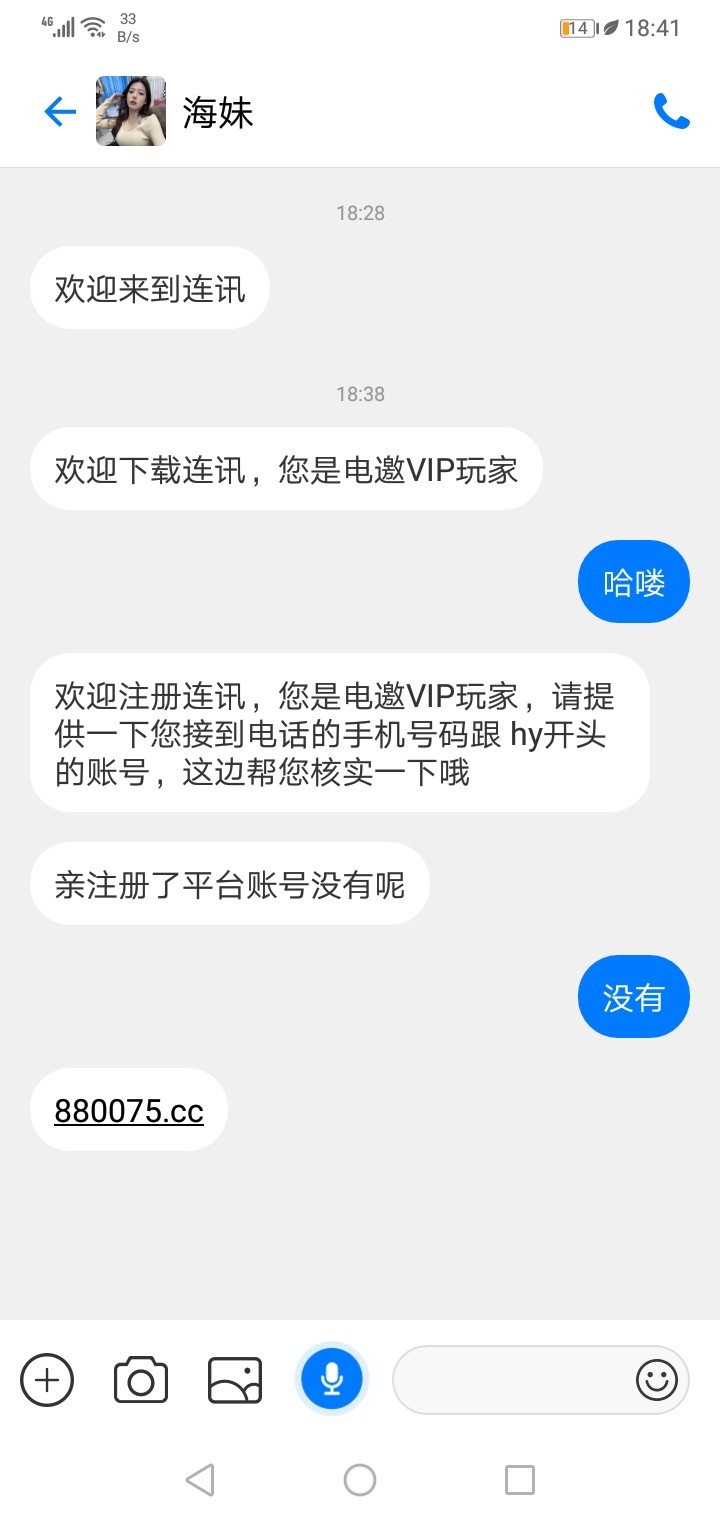The height and width of the screenshot is (1520, 720).
Task: Record a voice message with the microphone
Action: (332, 1380)
